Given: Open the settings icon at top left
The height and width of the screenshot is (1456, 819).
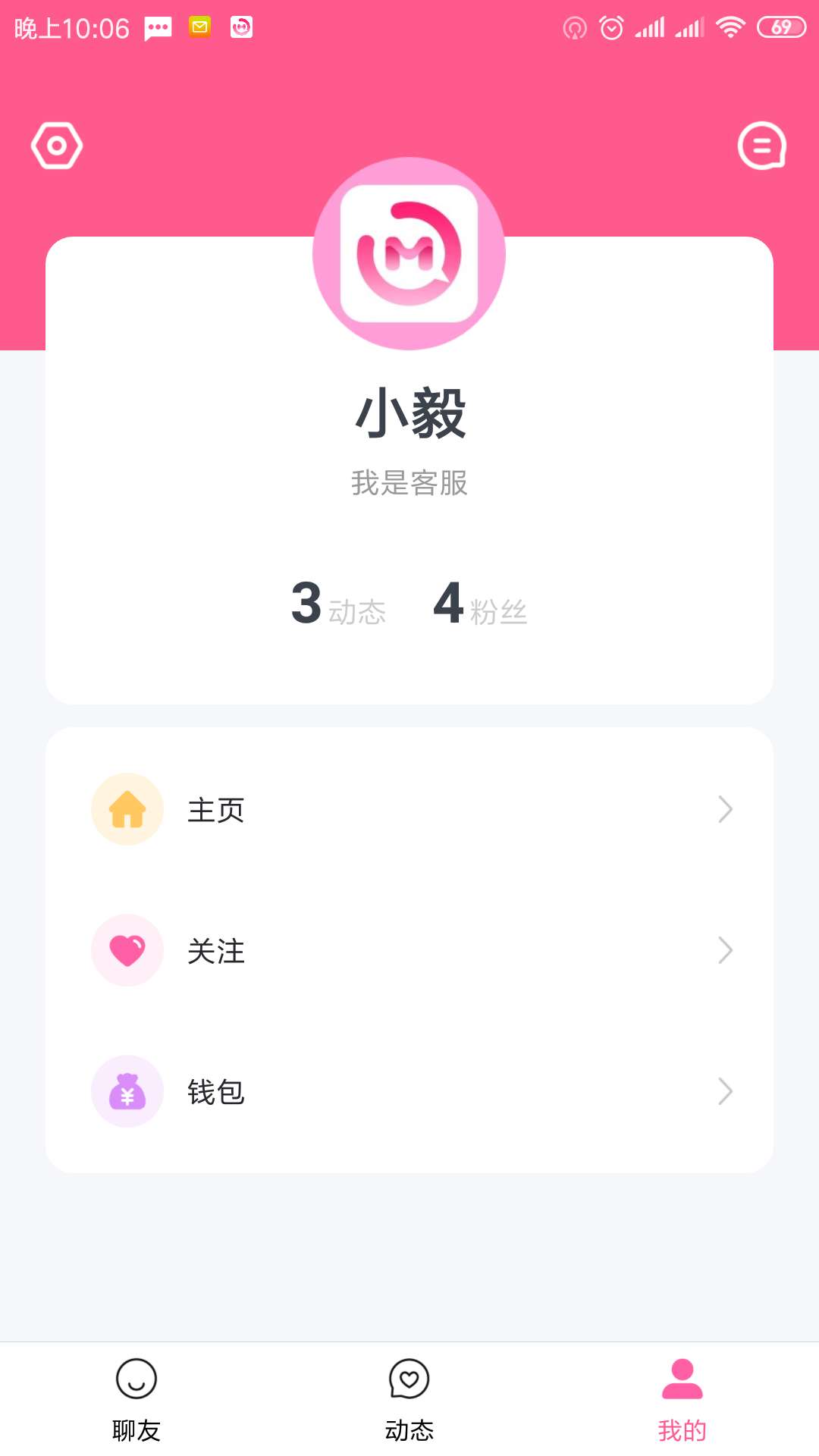Looking at the screenshot, I should (x=56, y=146).
